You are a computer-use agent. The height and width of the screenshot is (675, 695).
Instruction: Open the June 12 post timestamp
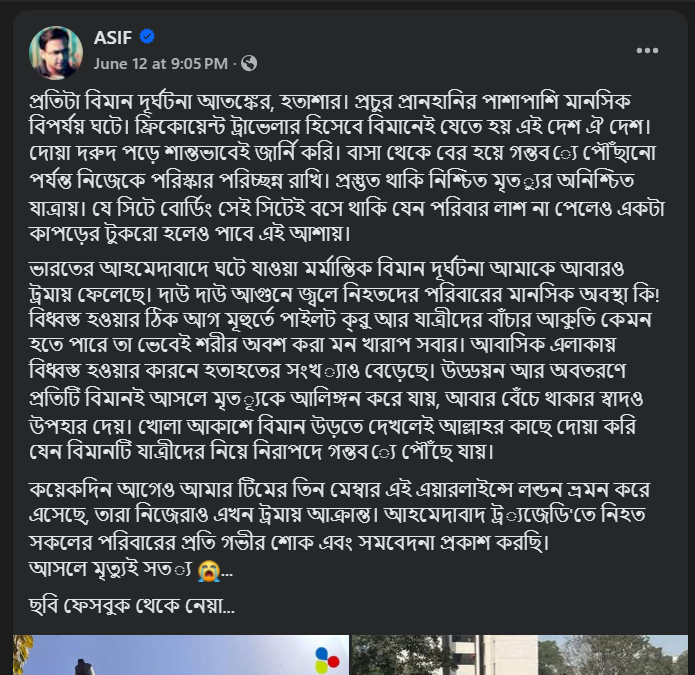(160, 63)
